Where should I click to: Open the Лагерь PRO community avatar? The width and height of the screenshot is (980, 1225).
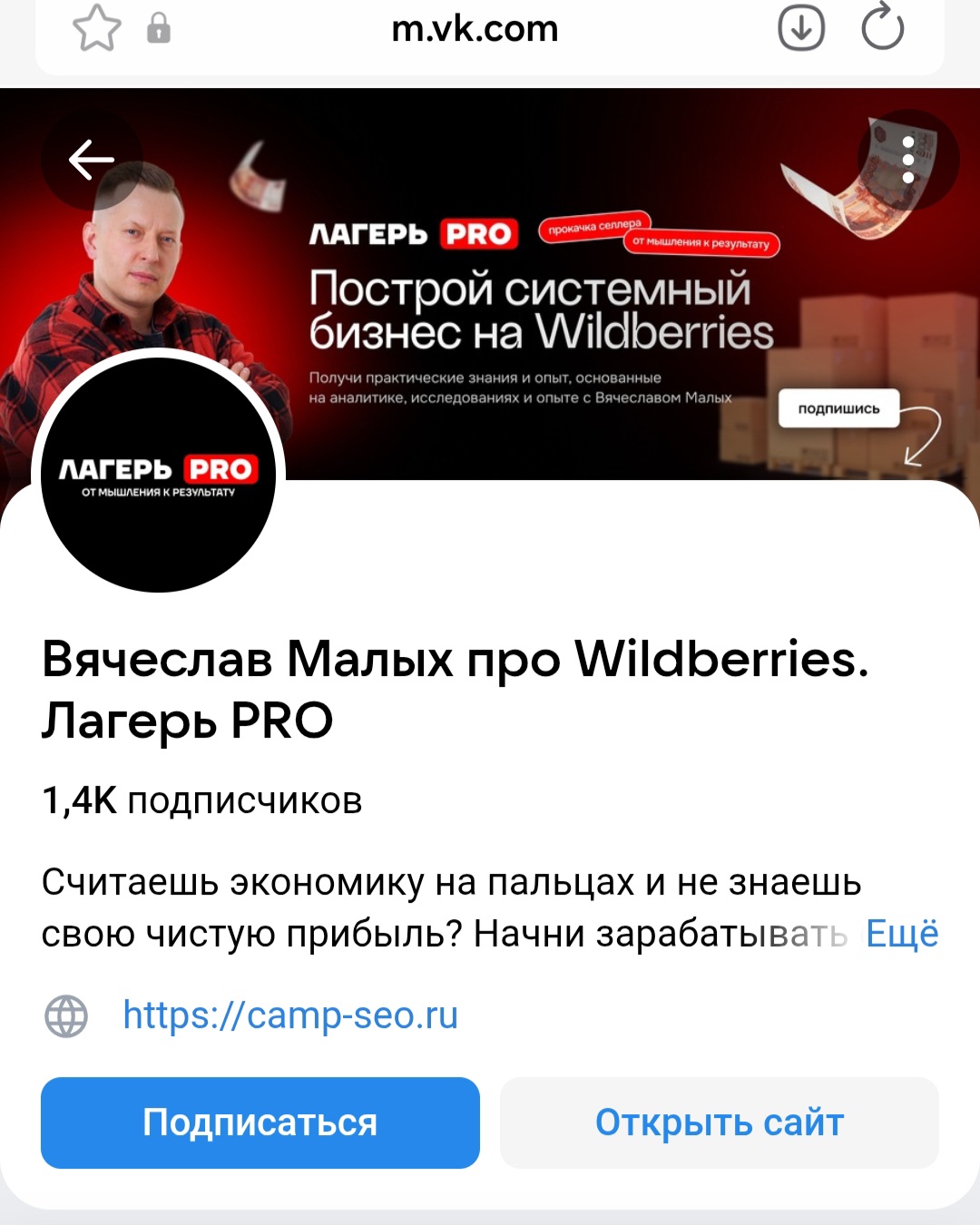tap(159, 475)
